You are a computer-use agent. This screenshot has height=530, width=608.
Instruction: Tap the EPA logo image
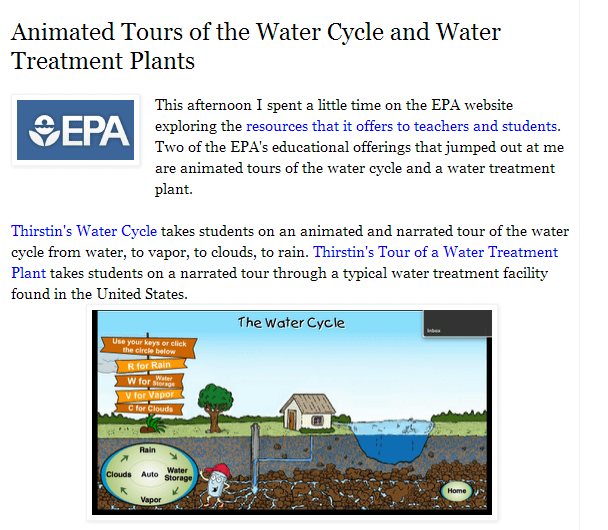pos(76,130)
